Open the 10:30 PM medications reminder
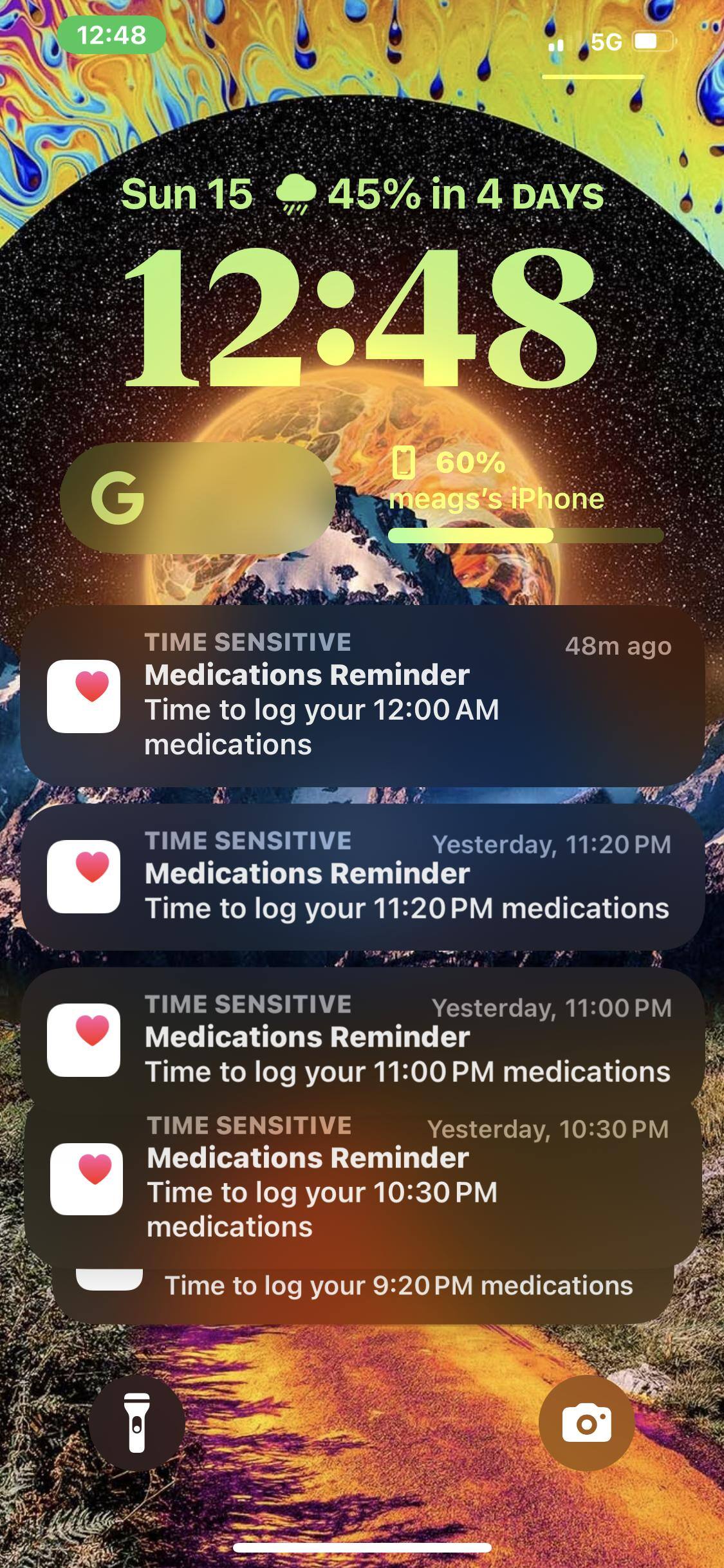Image resolution: width=724 pixels, height=1568 pixels. 362,1177
